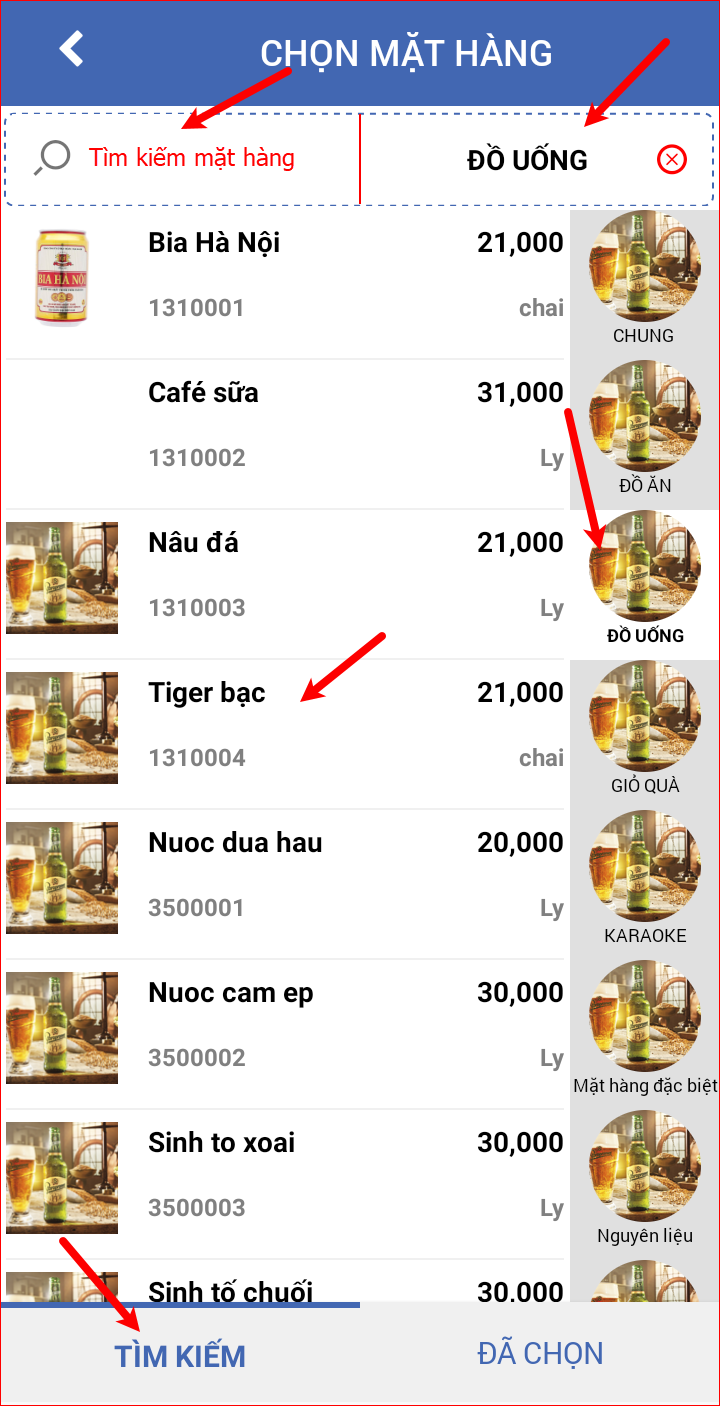Switch to the ĐỒ ĂN category

pos(644,428)
